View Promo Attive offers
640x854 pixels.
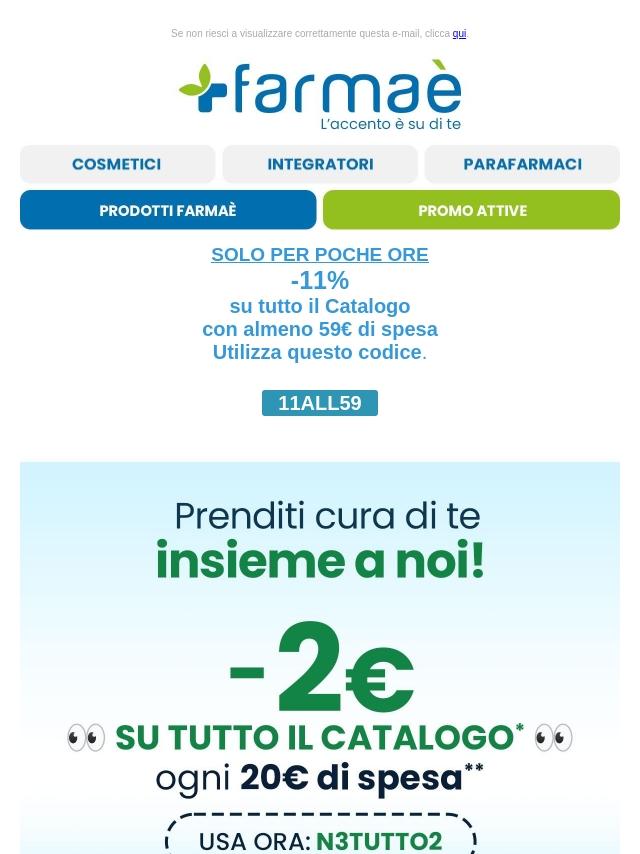coord(471,210)
